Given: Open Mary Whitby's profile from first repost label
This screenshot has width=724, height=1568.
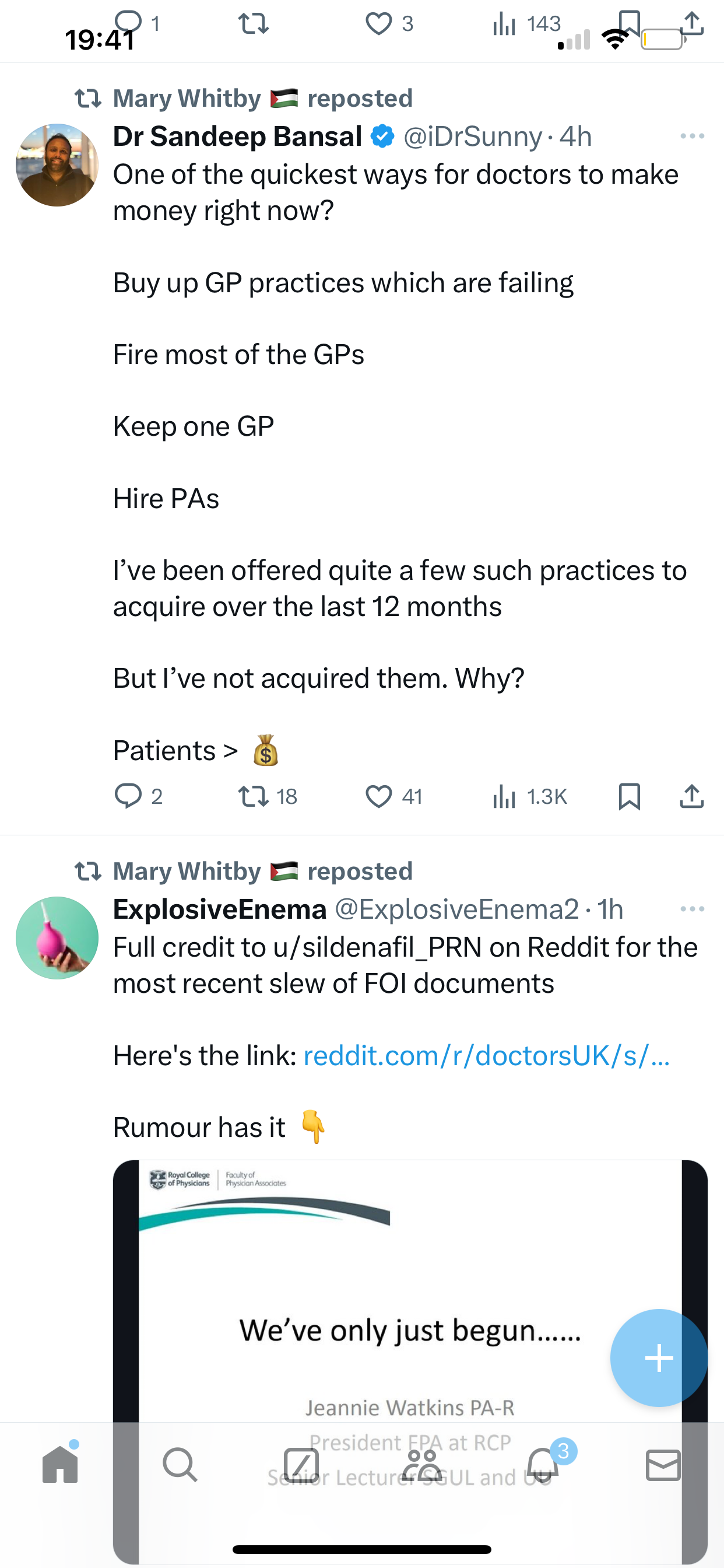Looking at the screenshot, I should pos(187,98).
